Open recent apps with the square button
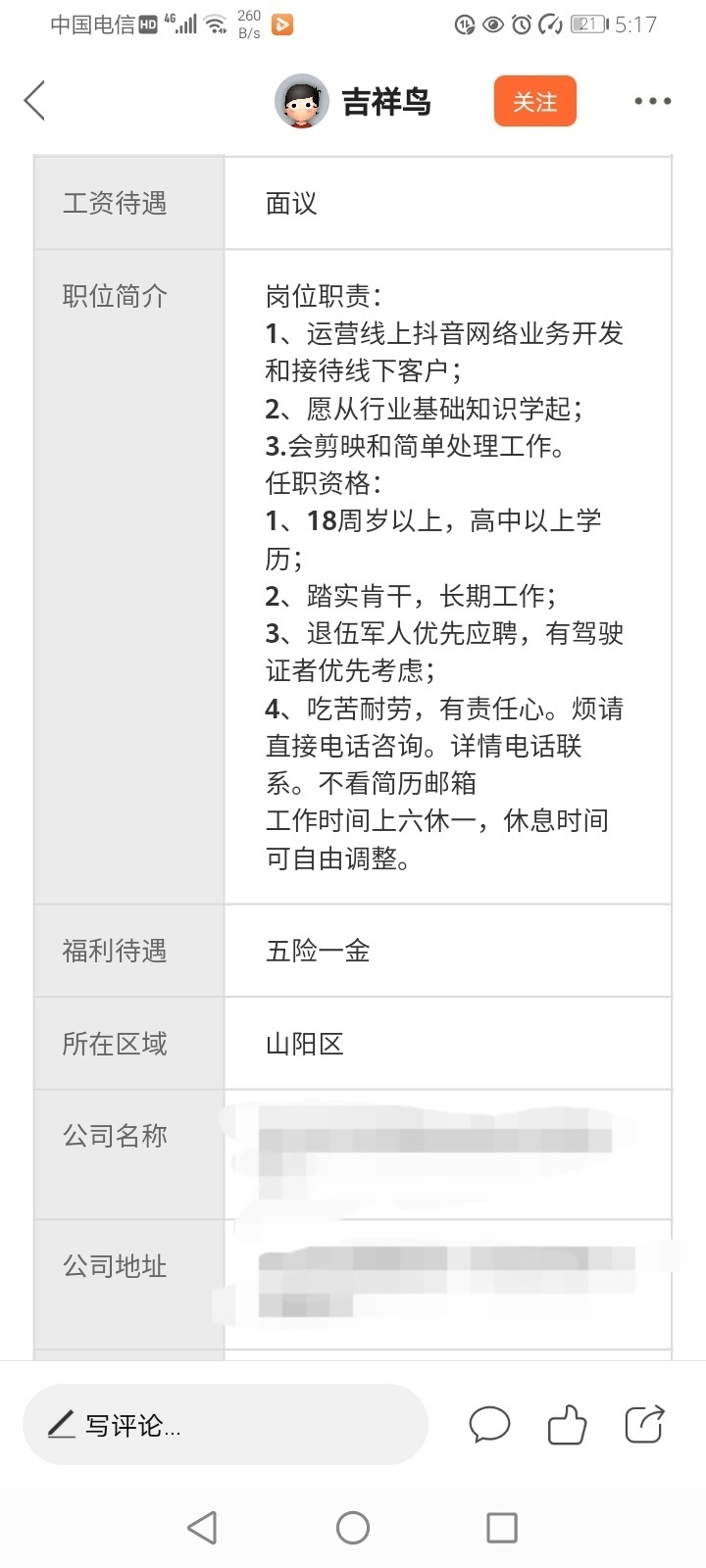This screenshot has height=1568, width=706. click(x=502, y=1527)
